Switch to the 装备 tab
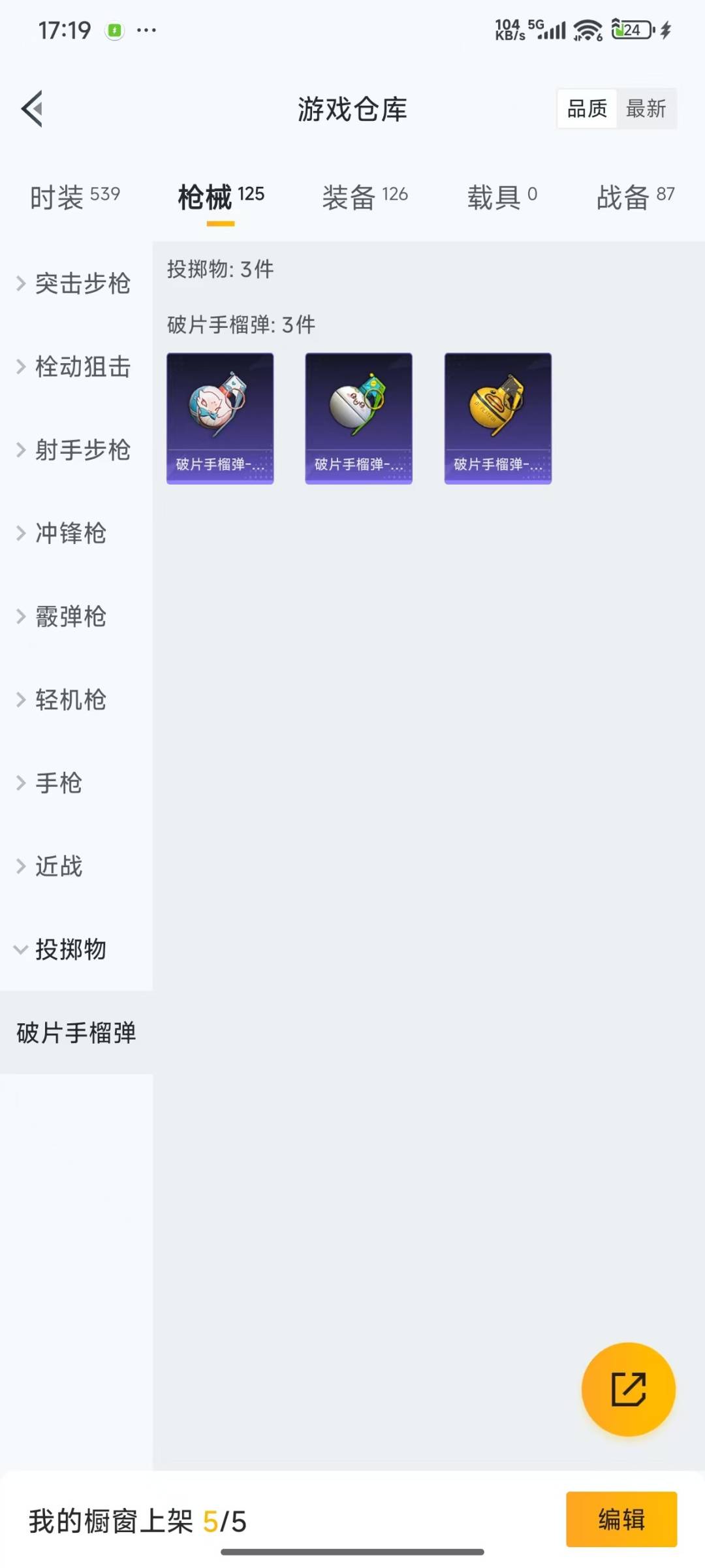The height and width of the screenshot is (1568, 705). 364,197
